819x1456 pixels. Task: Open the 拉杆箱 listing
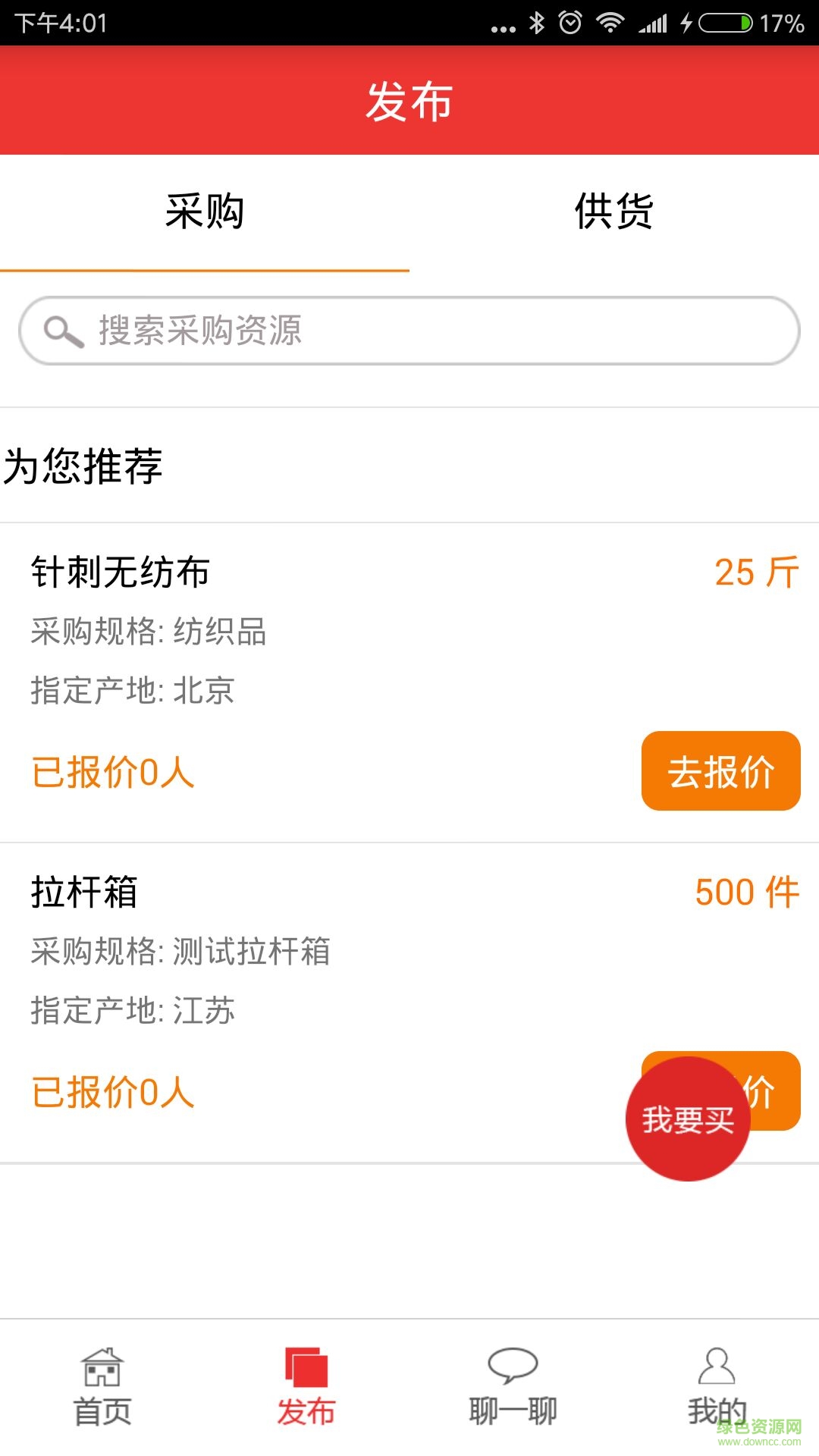[x=83, y=890]
